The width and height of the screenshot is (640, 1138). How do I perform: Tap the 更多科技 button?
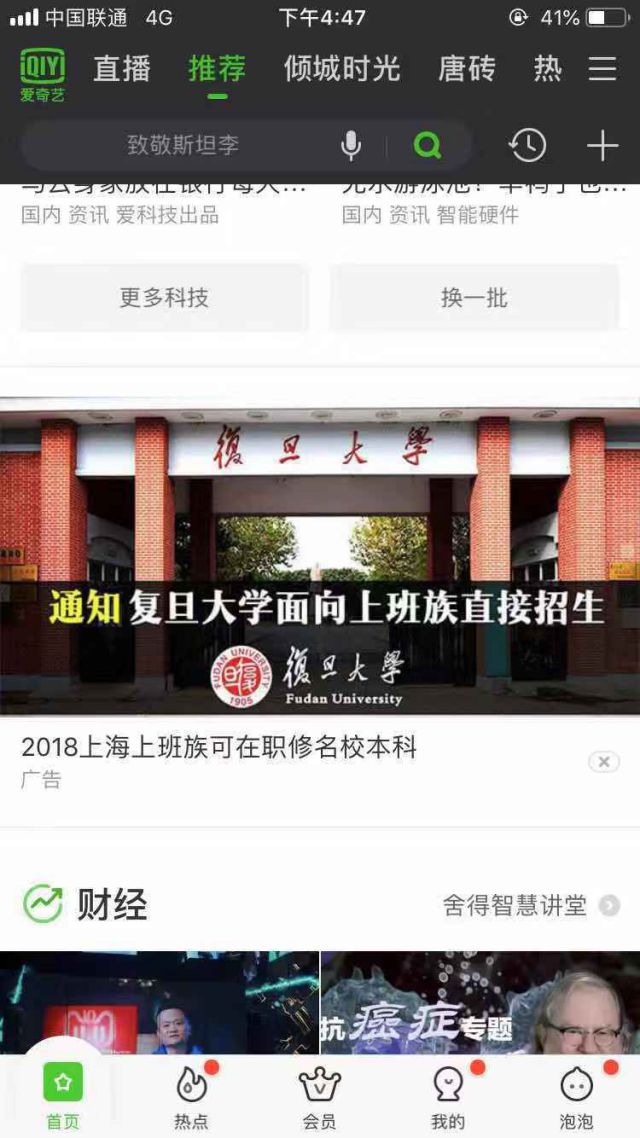(x=164, y=297)
